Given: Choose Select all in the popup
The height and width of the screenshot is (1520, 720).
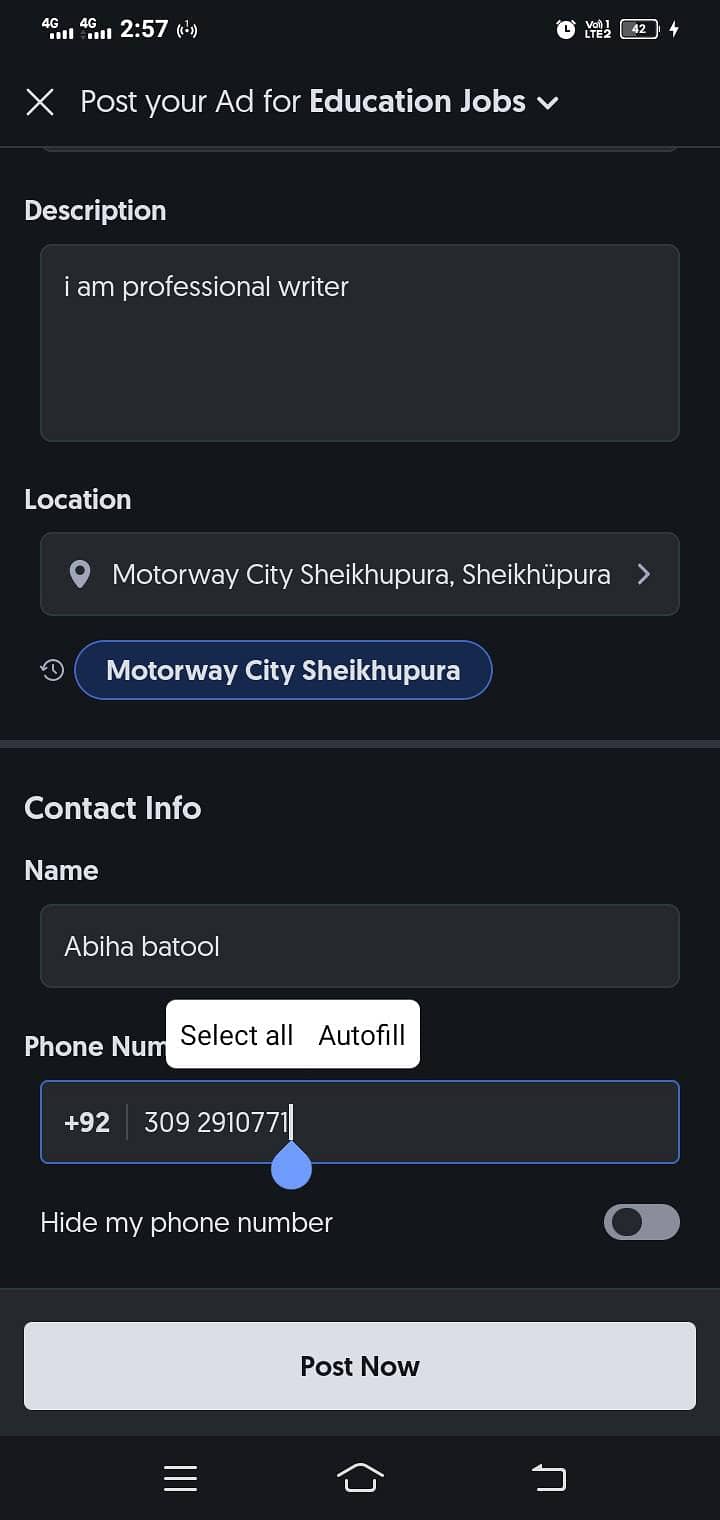Looking at the screenshot, I should pyautogui.click(x=237, y=1035).
